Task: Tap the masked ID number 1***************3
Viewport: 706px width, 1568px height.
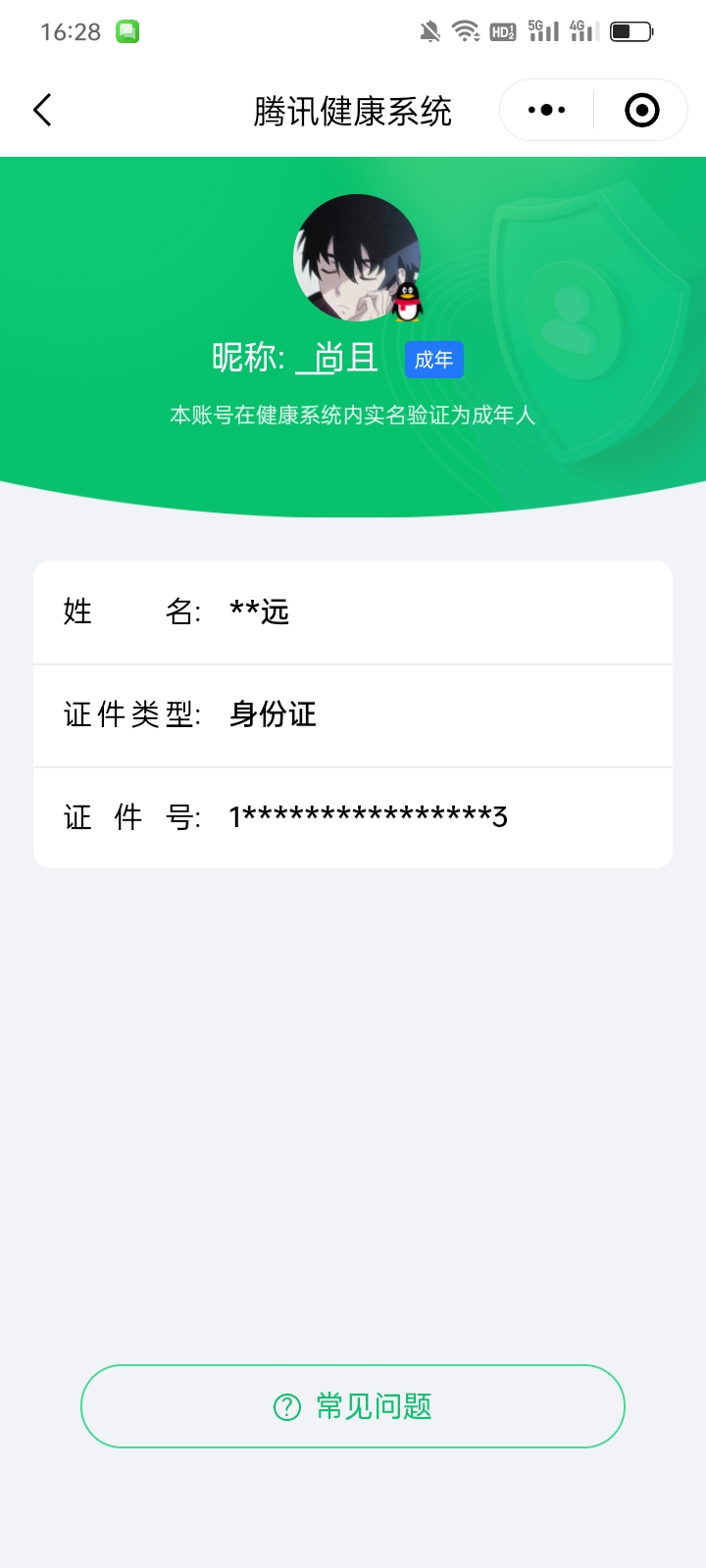Action: 368,816
